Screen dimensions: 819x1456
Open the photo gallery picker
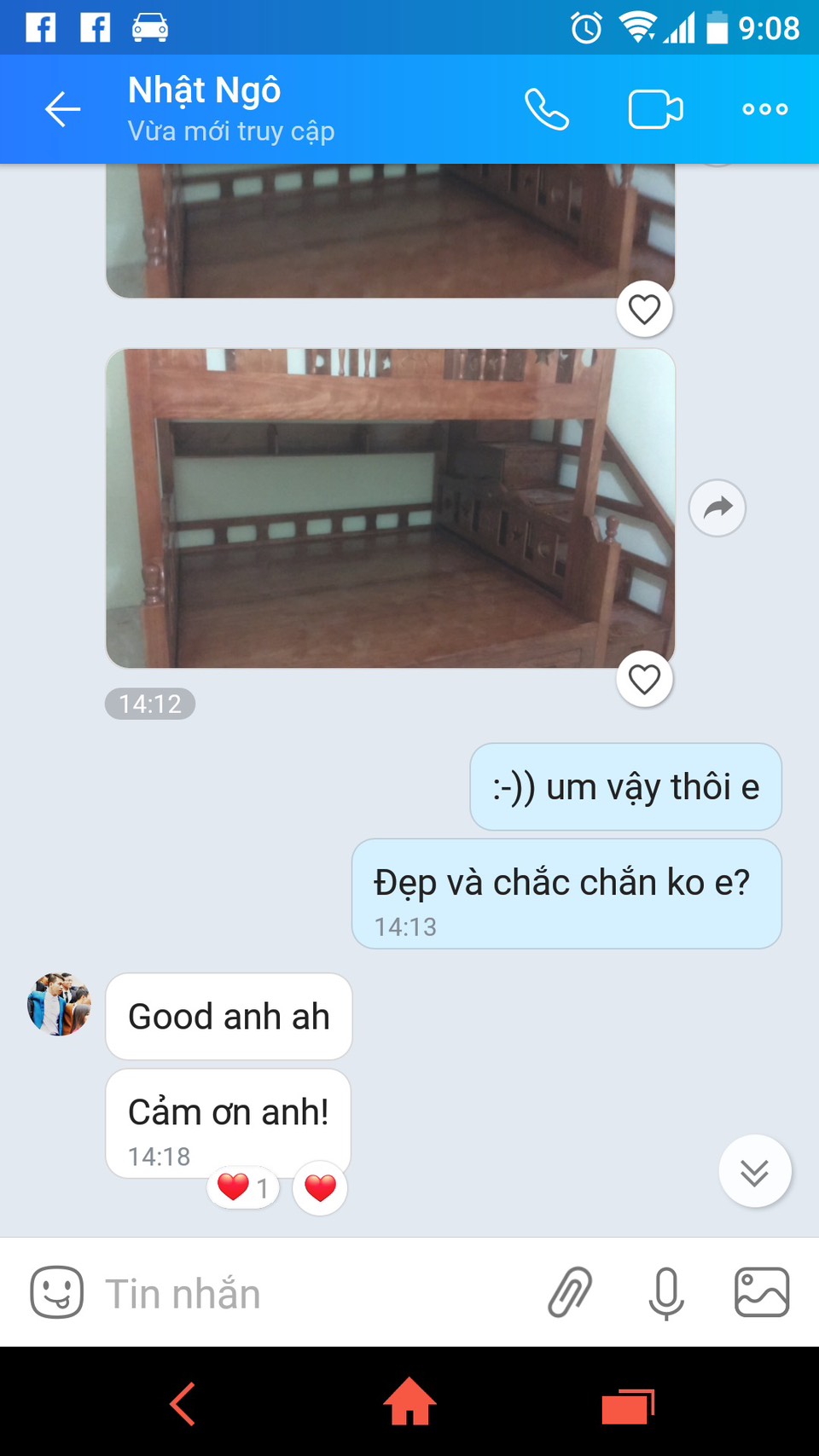coord(761,1292)
